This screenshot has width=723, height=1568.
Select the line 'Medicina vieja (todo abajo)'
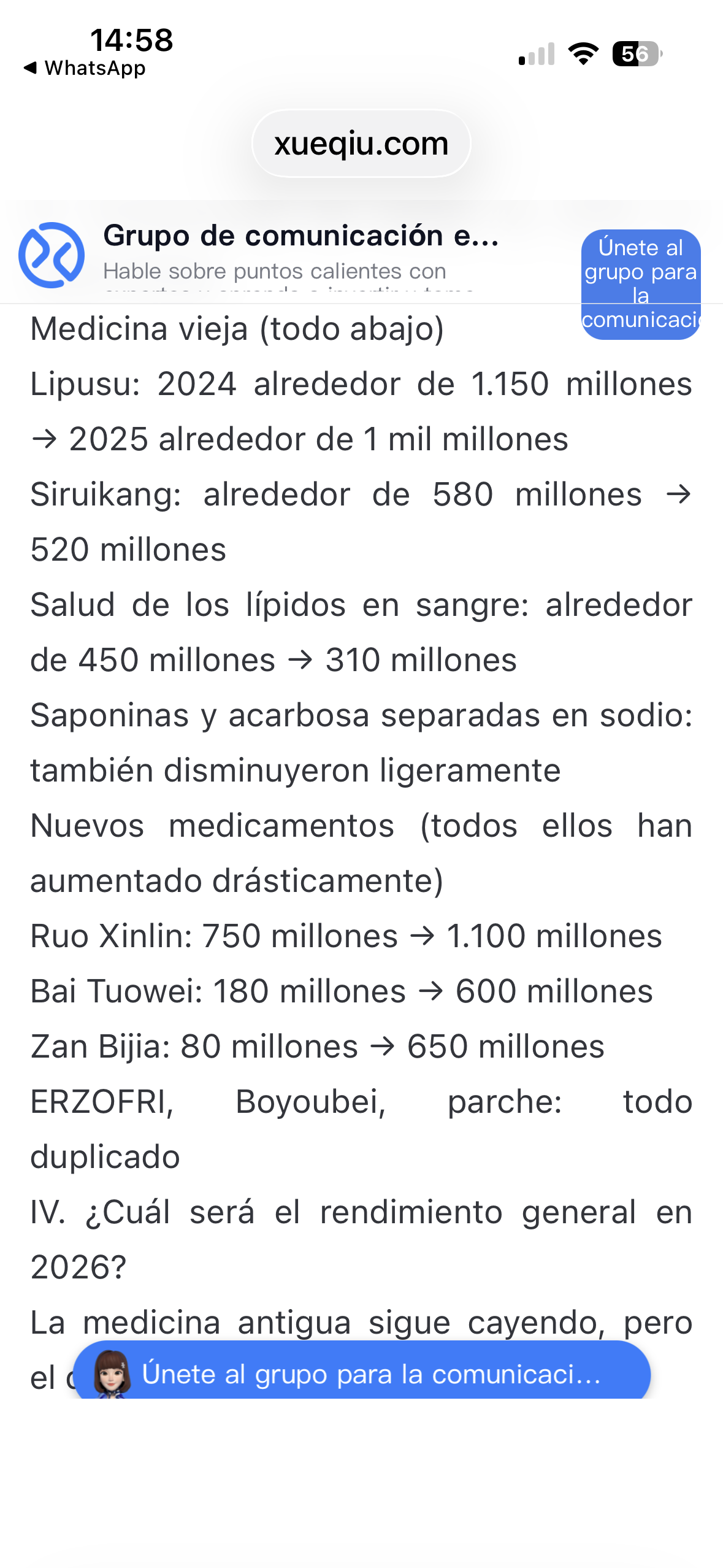[x=236, y=329]
